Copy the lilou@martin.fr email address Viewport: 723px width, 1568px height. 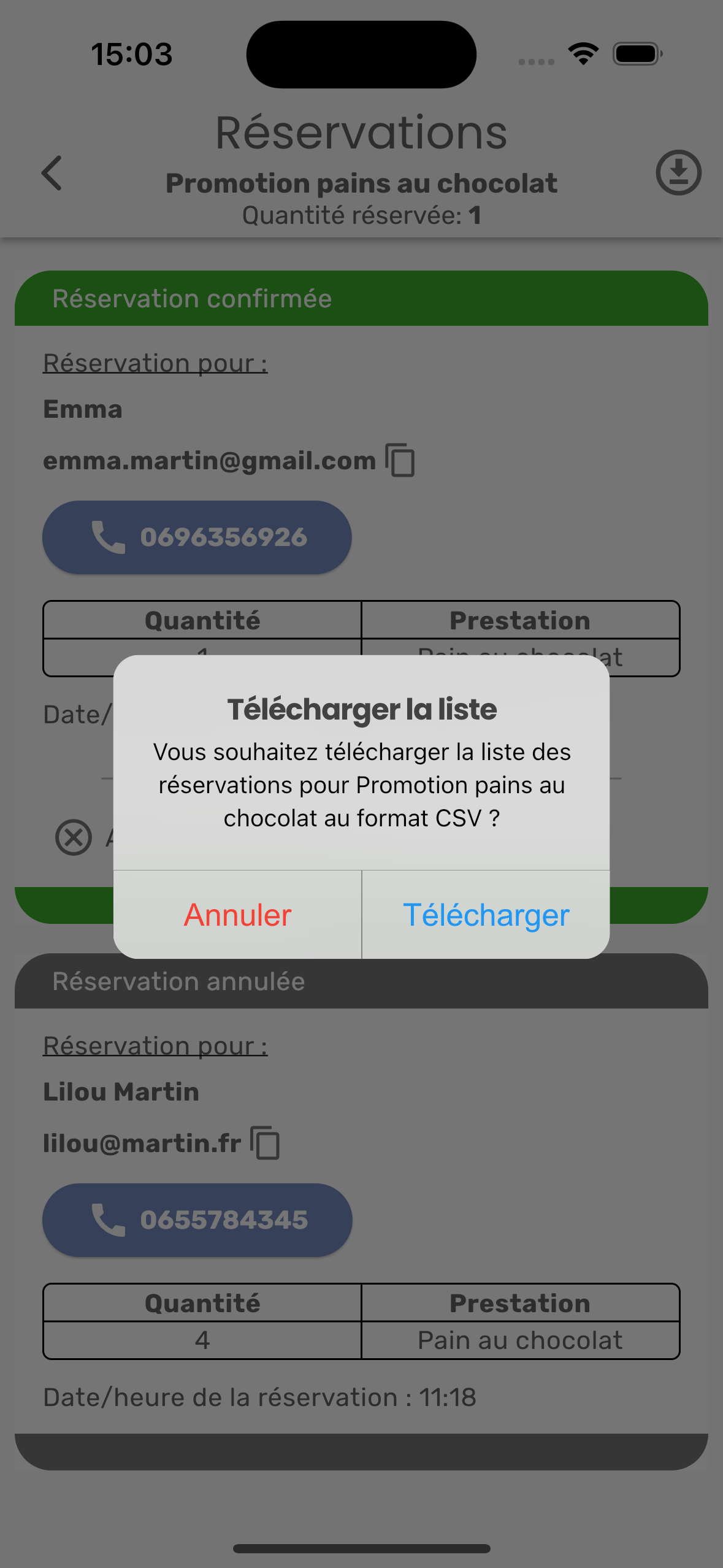tap(266, 1143)
